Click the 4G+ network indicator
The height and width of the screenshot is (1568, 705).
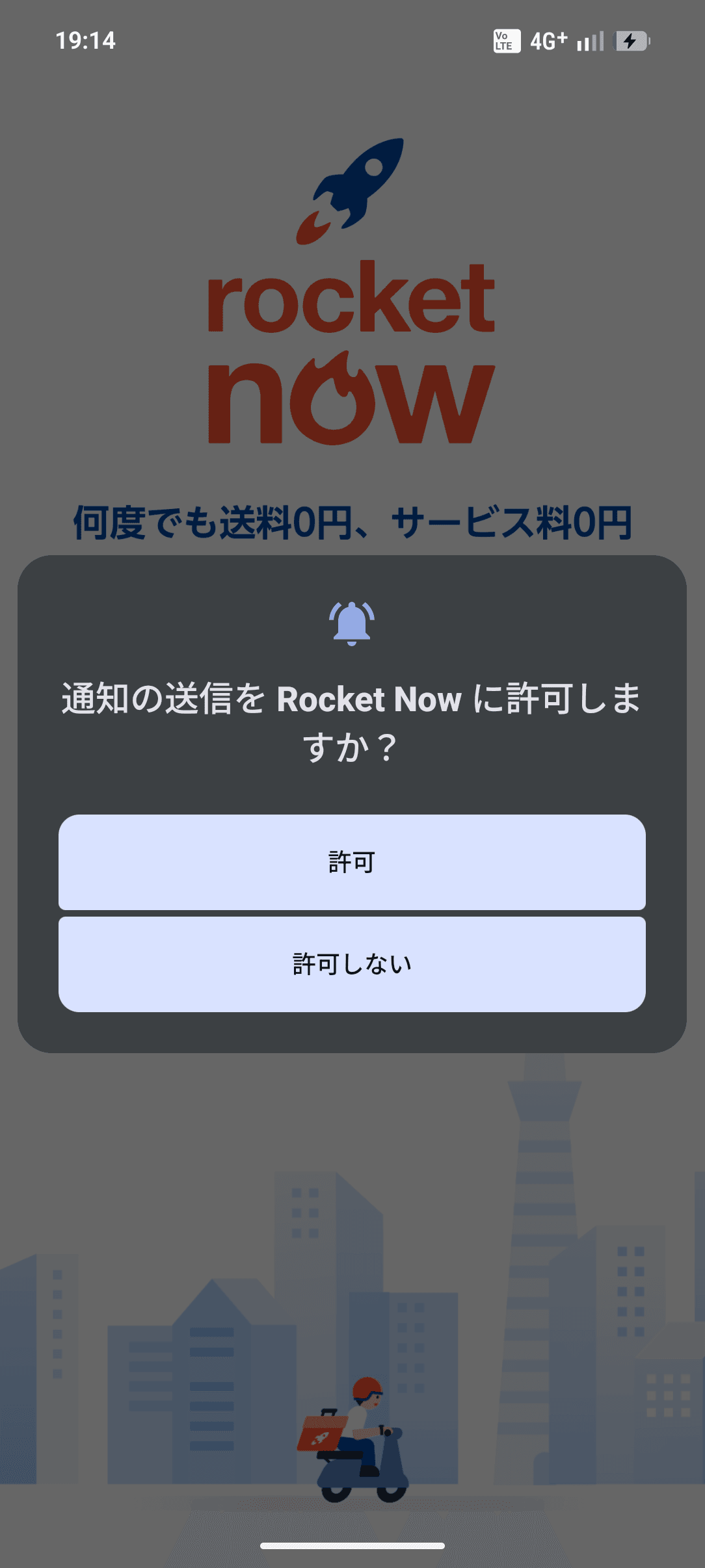[x=550, y=41]
